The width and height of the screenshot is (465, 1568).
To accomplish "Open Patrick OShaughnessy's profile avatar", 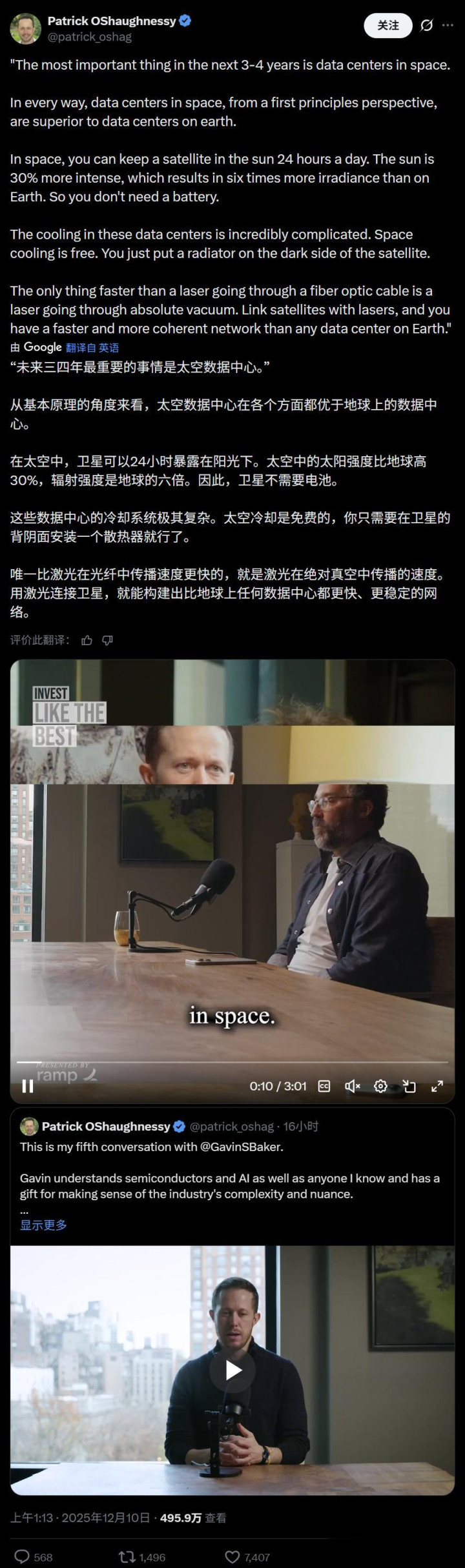I will [25, 28].
